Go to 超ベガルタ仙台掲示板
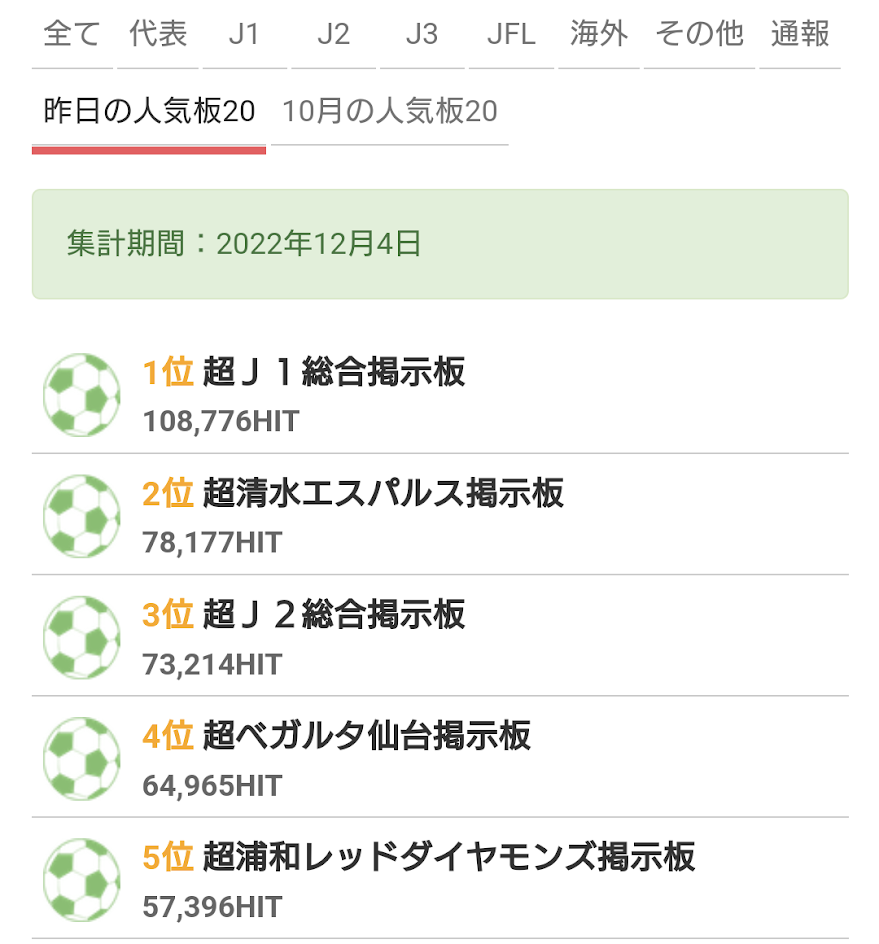 (366, 737)
